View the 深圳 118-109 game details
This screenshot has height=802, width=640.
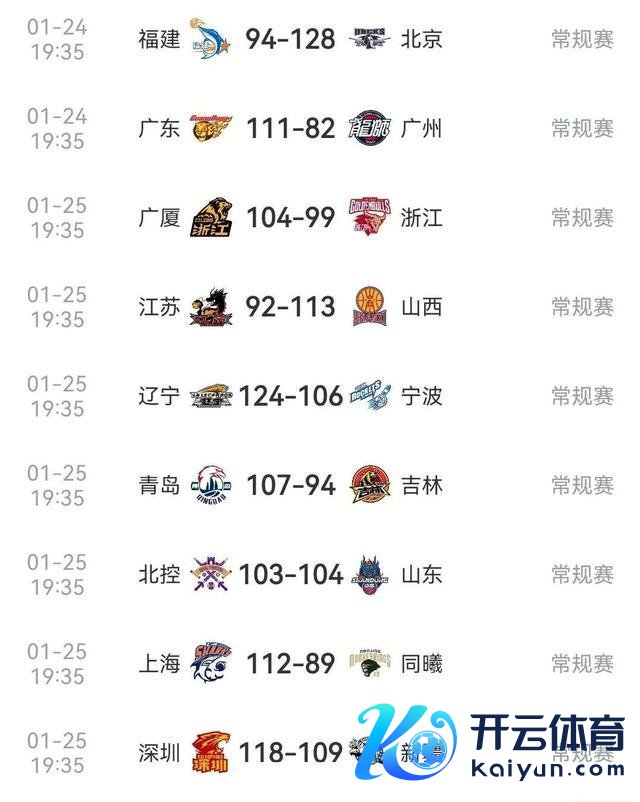click(320, 753)
